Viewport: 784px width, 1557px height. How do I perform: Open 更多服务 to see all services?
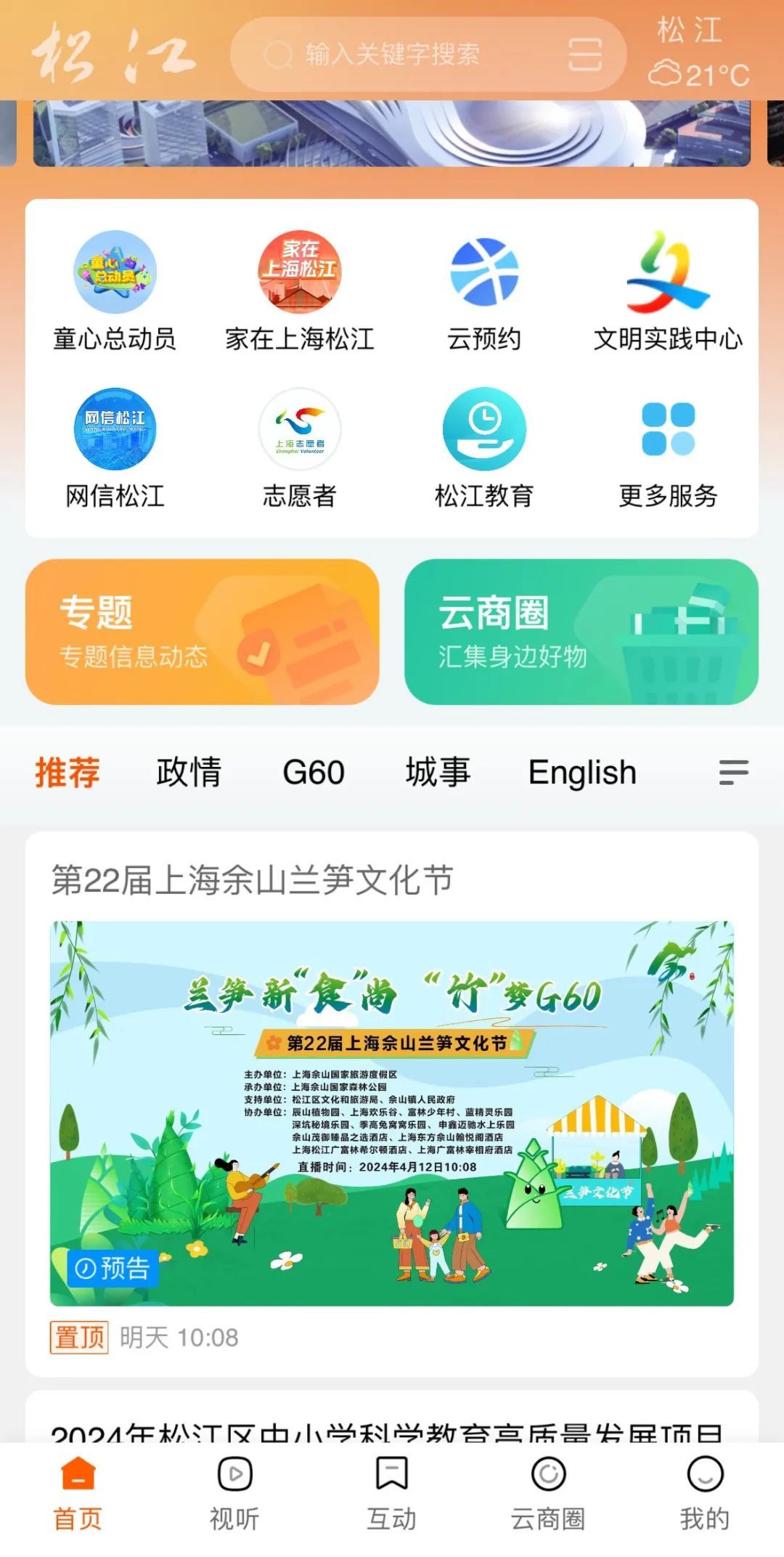pyautogui.click(x=668, y=448)
